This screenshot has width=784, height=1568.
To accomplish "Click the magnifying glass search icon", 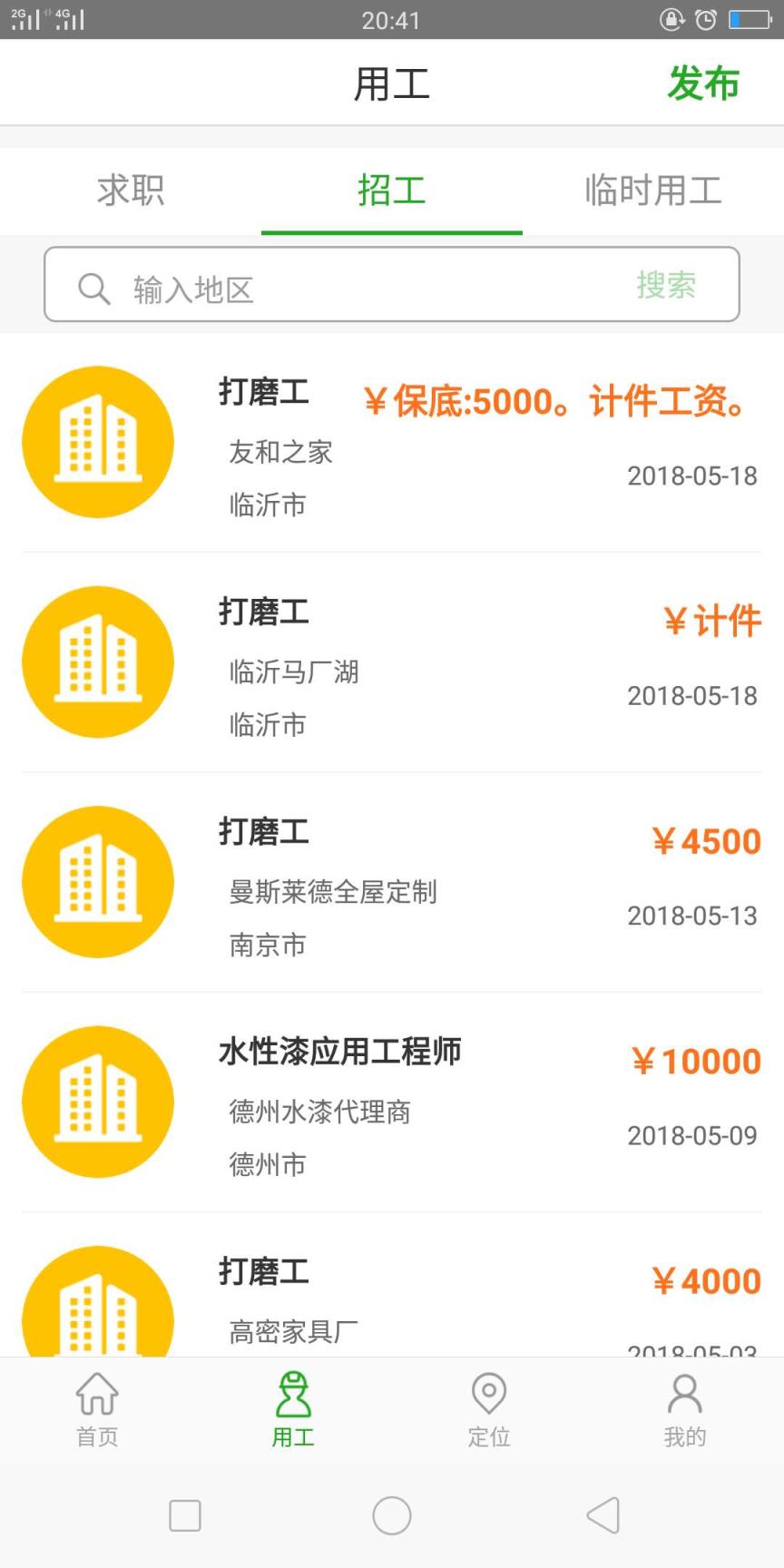I will point(94,288).
